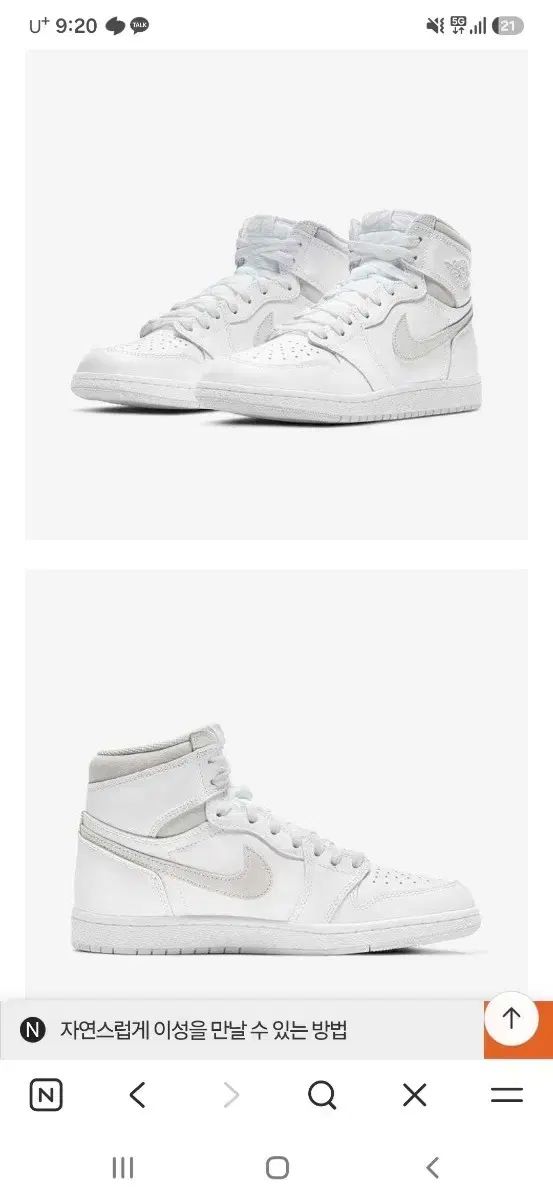Open the browser search icon
The width and height of the screenshot is (553, 1200).
pyautogui.click(x=322, y=1095)
